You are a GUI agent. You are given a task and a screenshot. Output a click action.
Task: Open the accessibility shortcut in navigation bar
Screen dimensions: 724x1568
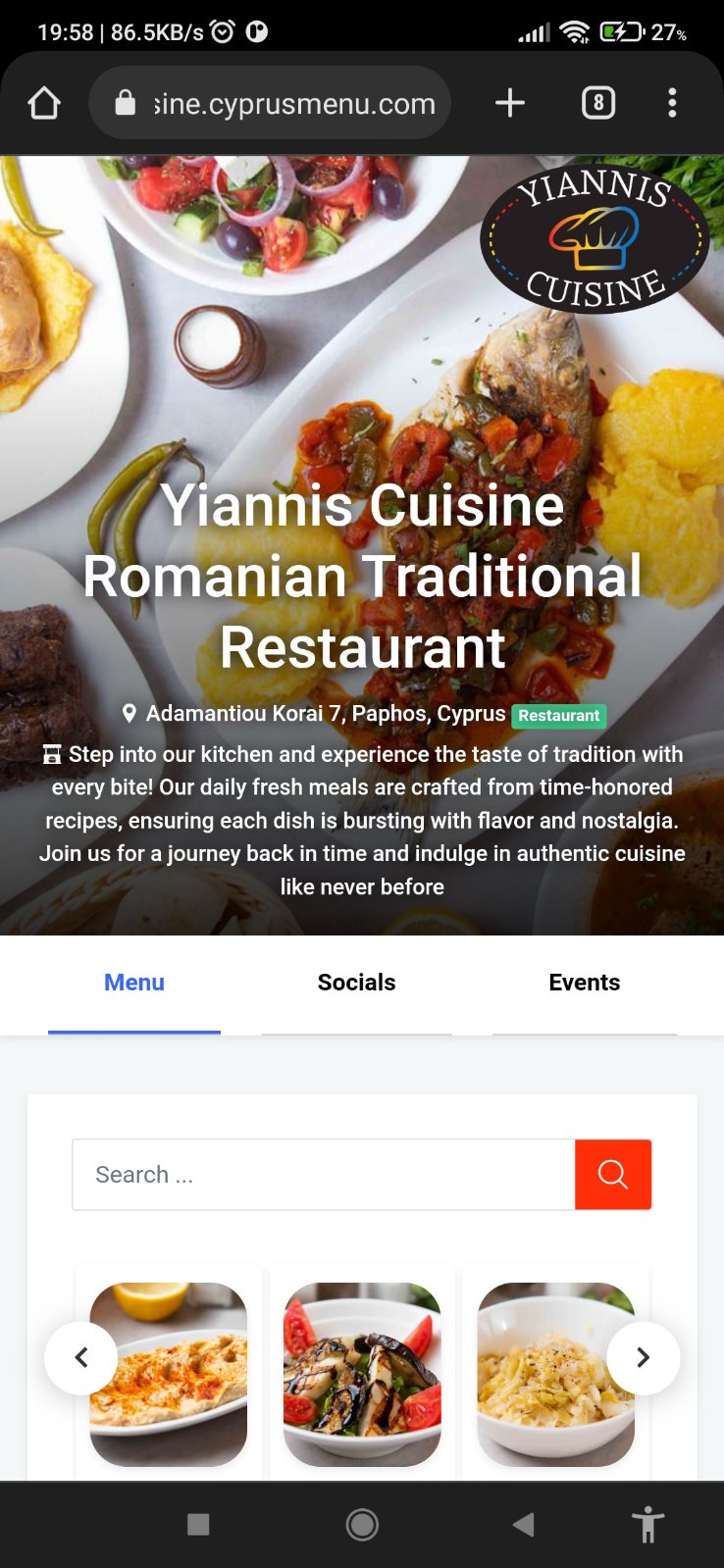coord(647,1525)
